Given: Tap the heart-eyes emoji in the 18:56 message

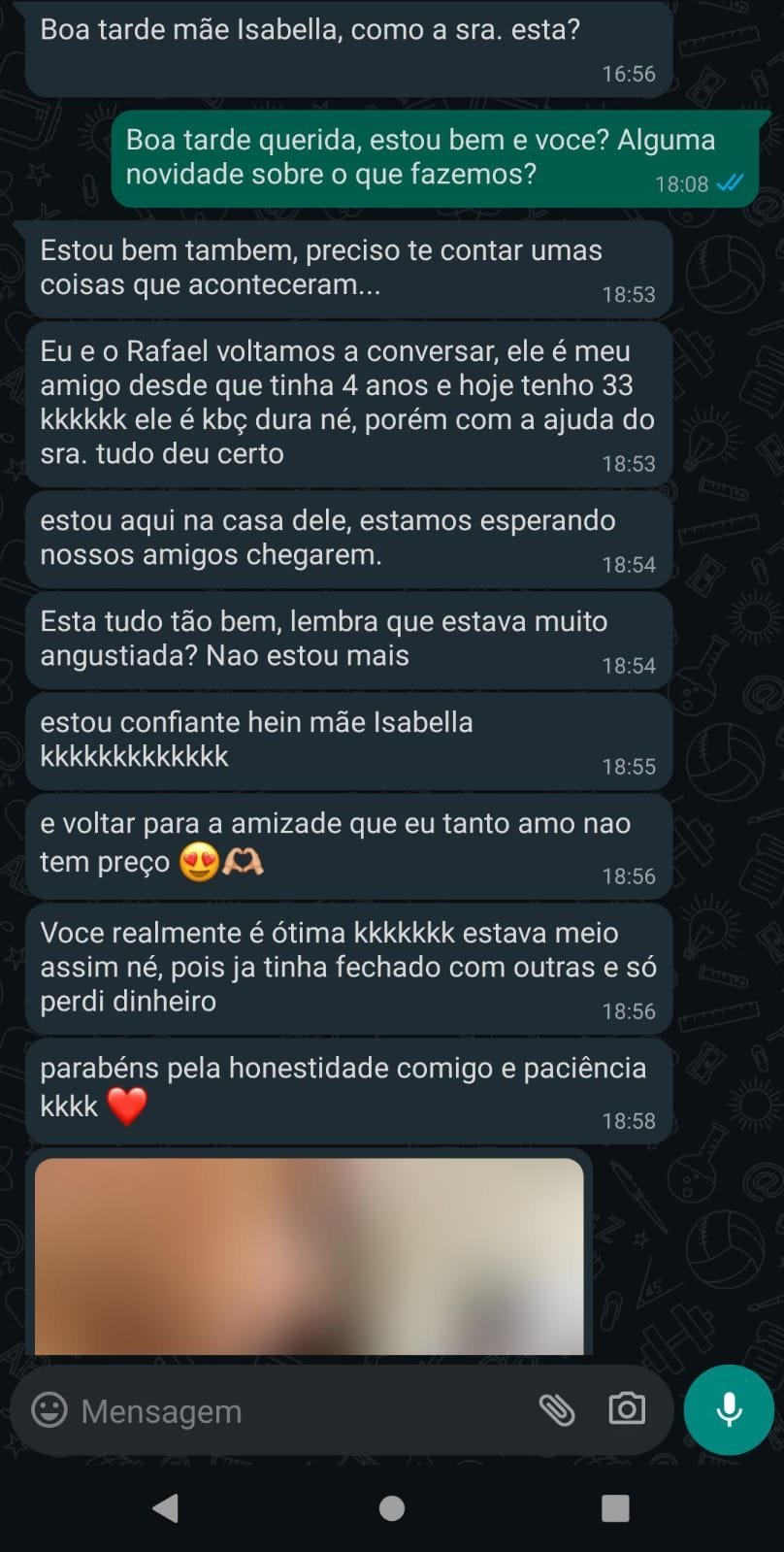Looking at the screenshot, I should 198,863.
